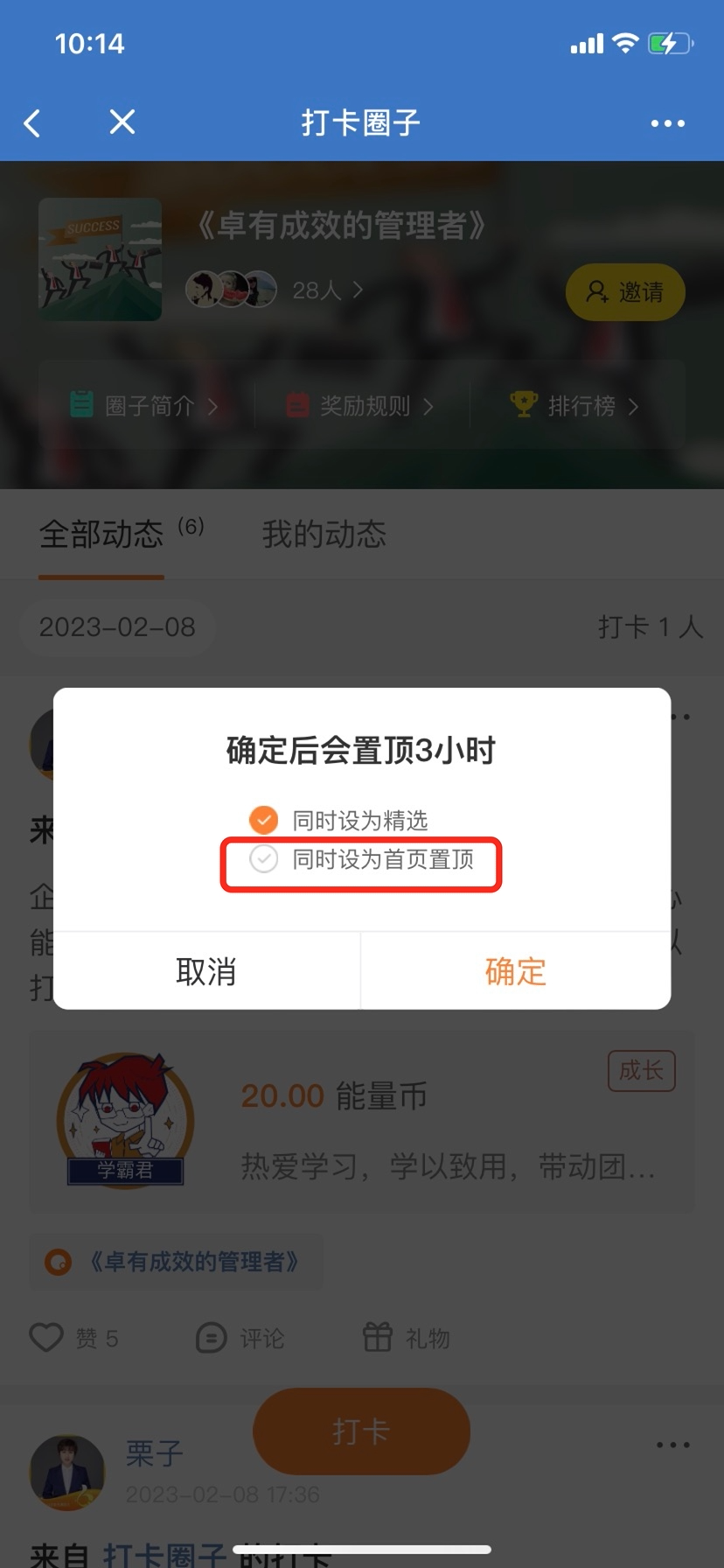Uncheck the 同时设为精选 option
This screenshot has width=724, height=1568.
(x=263, y=820)
